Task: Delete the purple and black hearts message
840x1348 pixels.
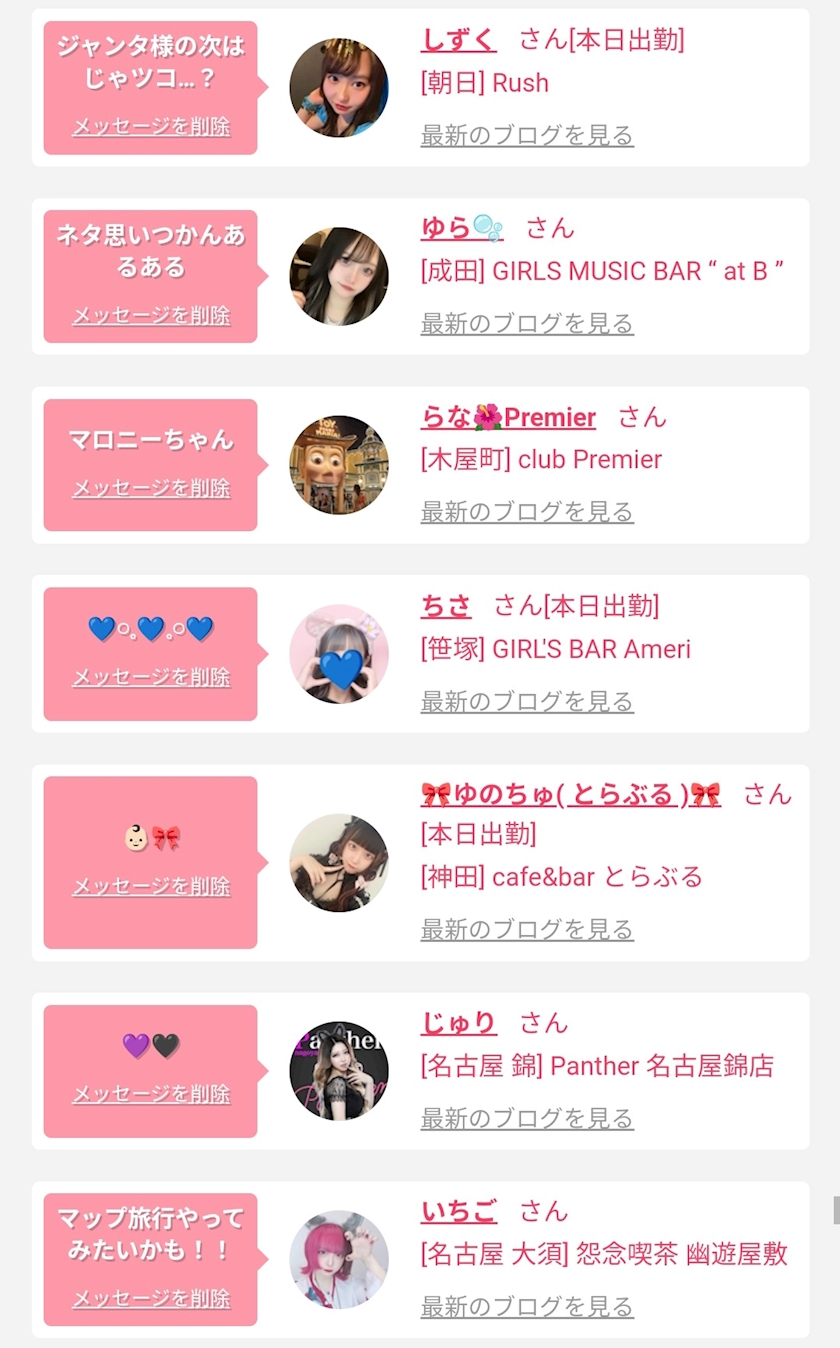Action: point(151,1094)
